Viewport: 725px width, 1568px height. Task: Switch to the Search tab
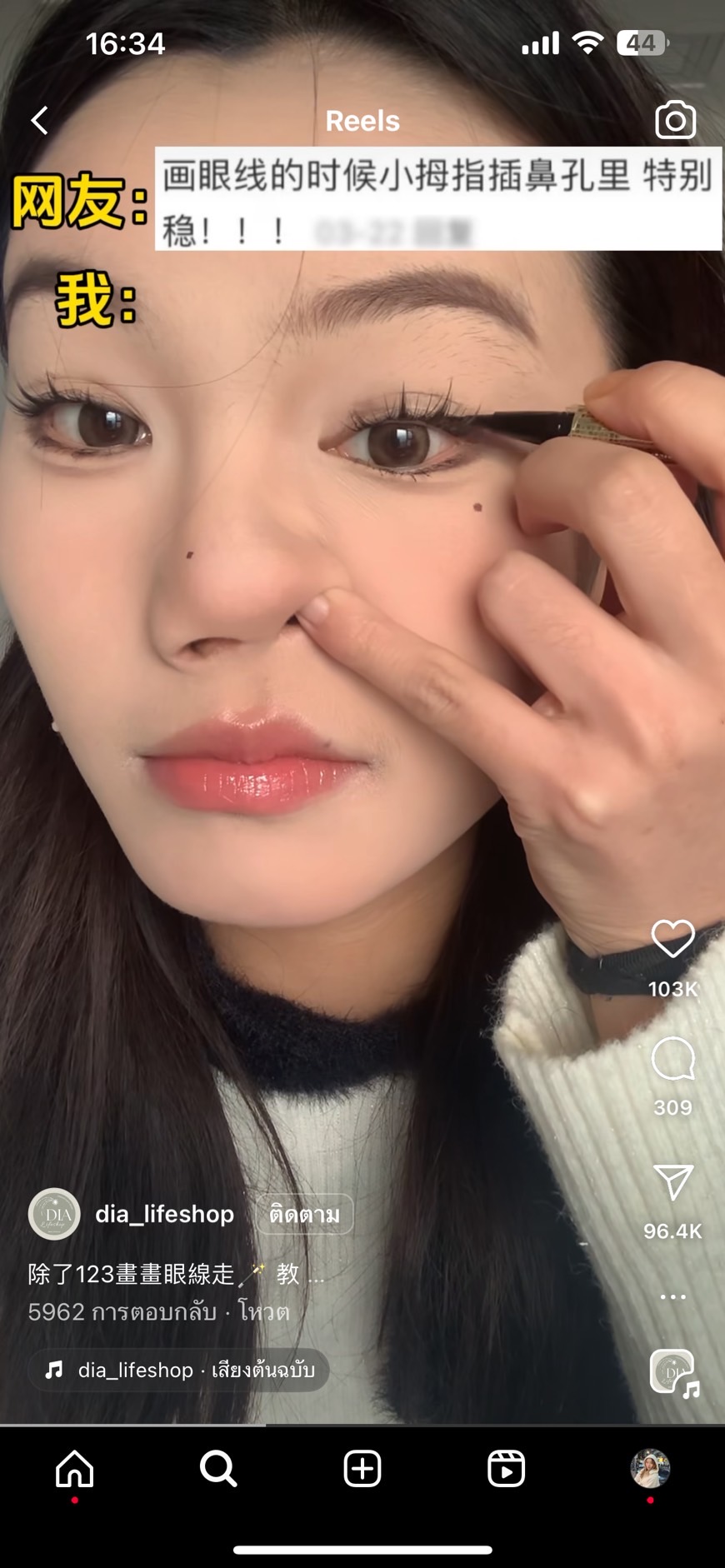click(x=218, y=1469)
